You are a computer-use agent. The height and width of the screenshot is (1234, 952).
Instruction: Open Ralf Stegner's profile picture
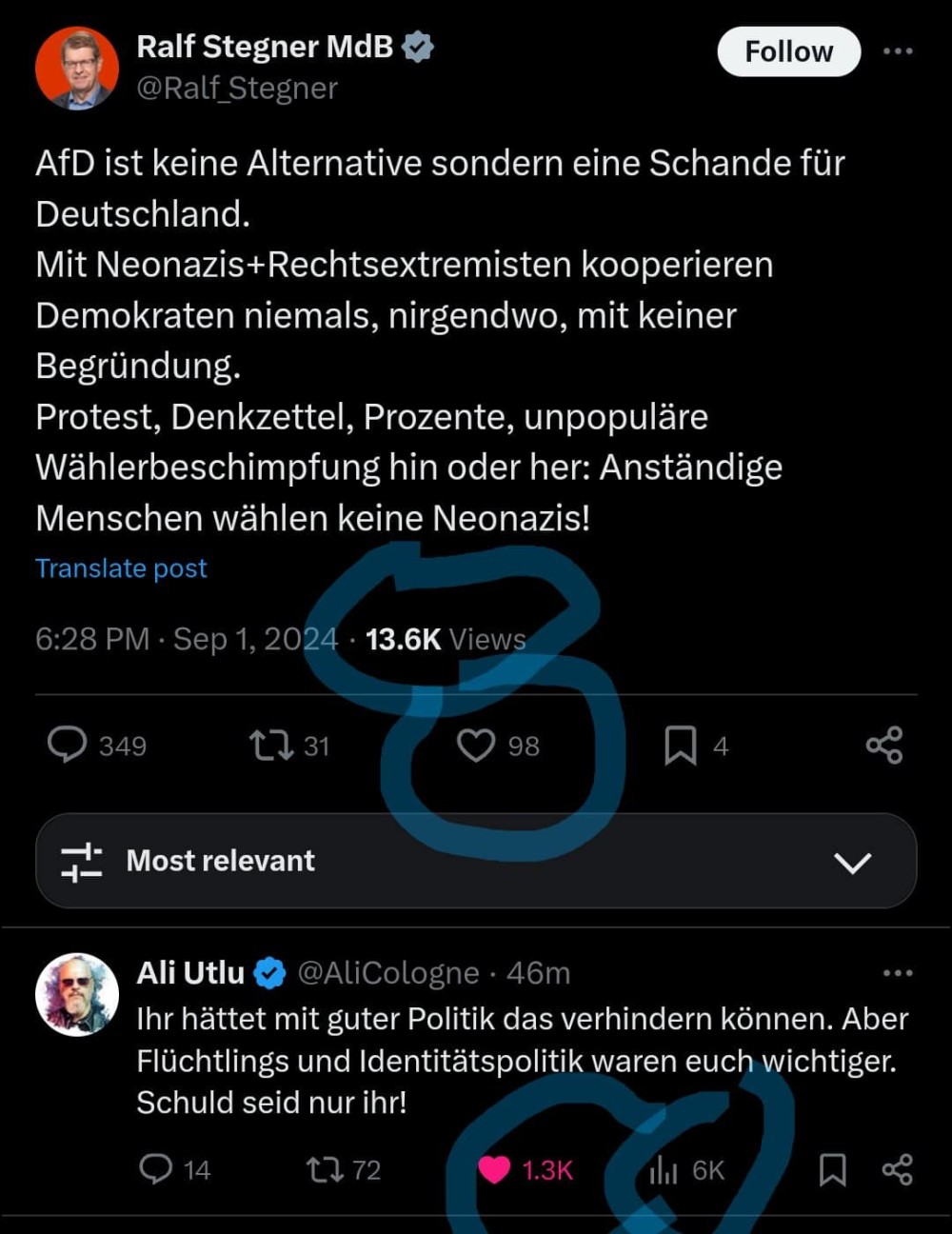pyautogui.click(x=77, y=69)
